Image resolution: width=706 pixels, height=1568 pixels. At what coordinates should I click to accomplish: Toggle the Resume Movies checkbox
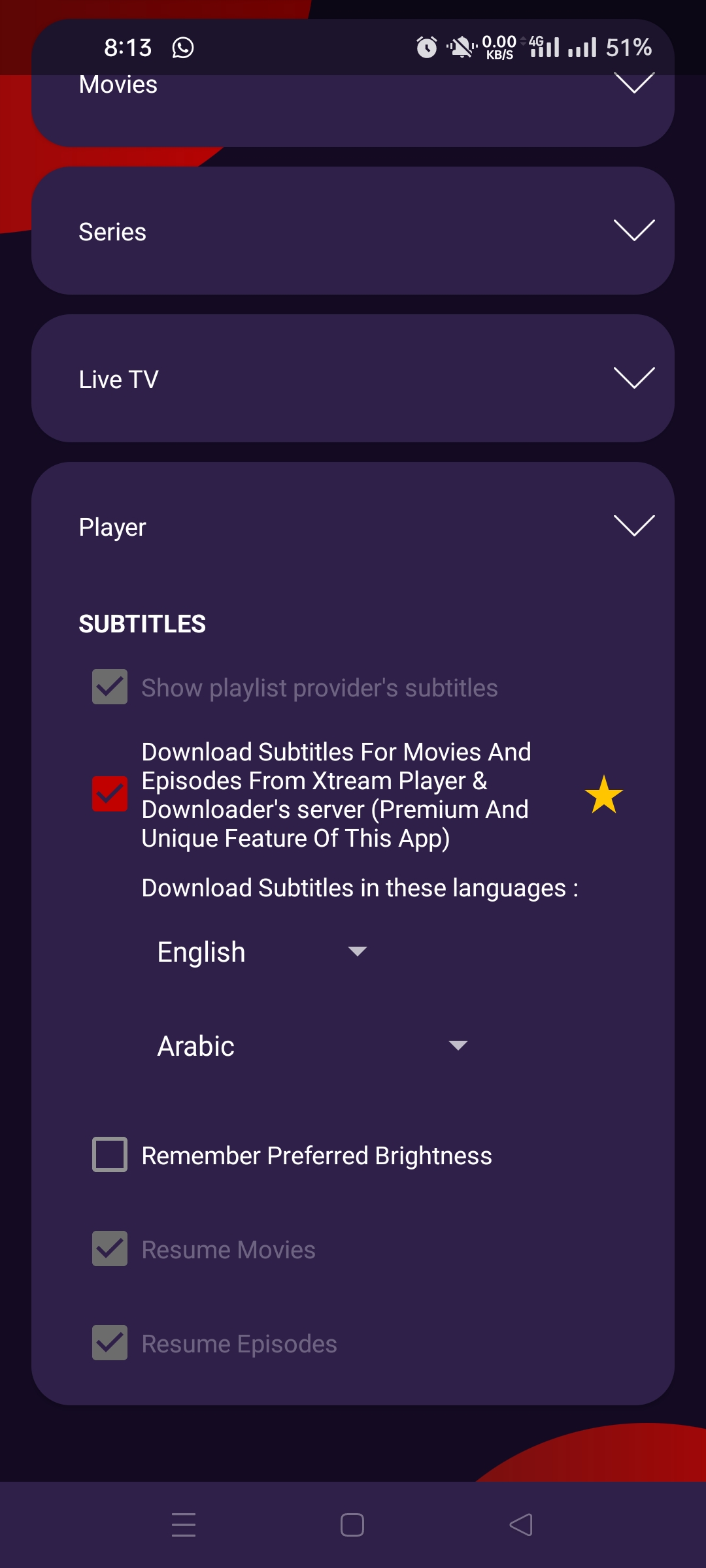[x=110, y=1249]
